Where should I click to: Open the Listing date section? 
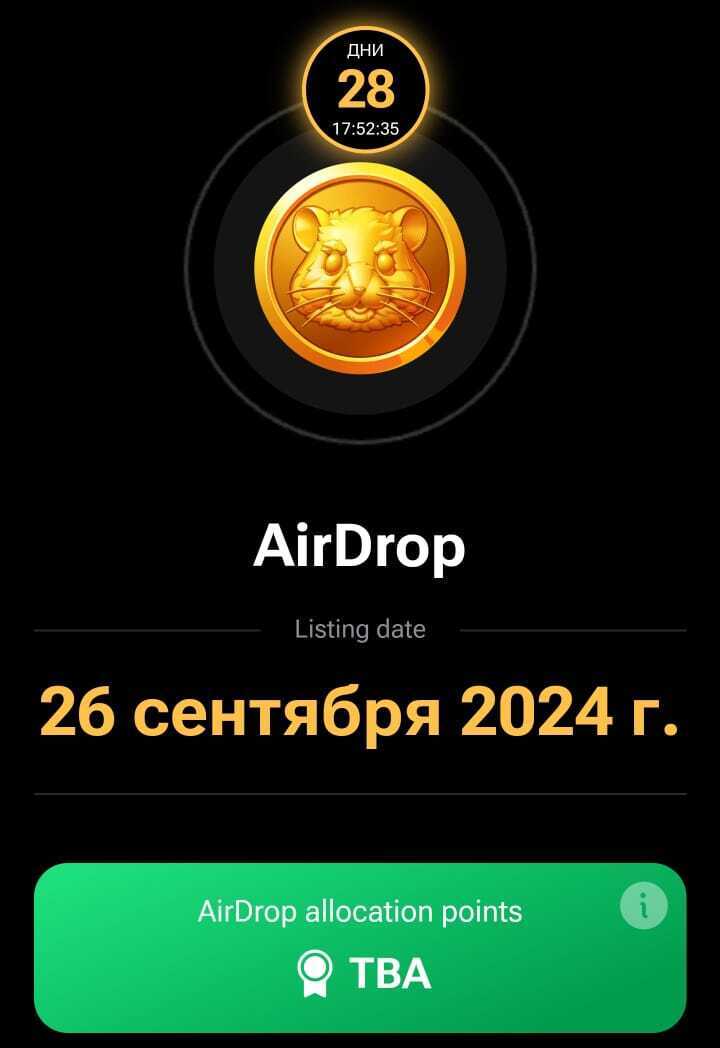360,629
